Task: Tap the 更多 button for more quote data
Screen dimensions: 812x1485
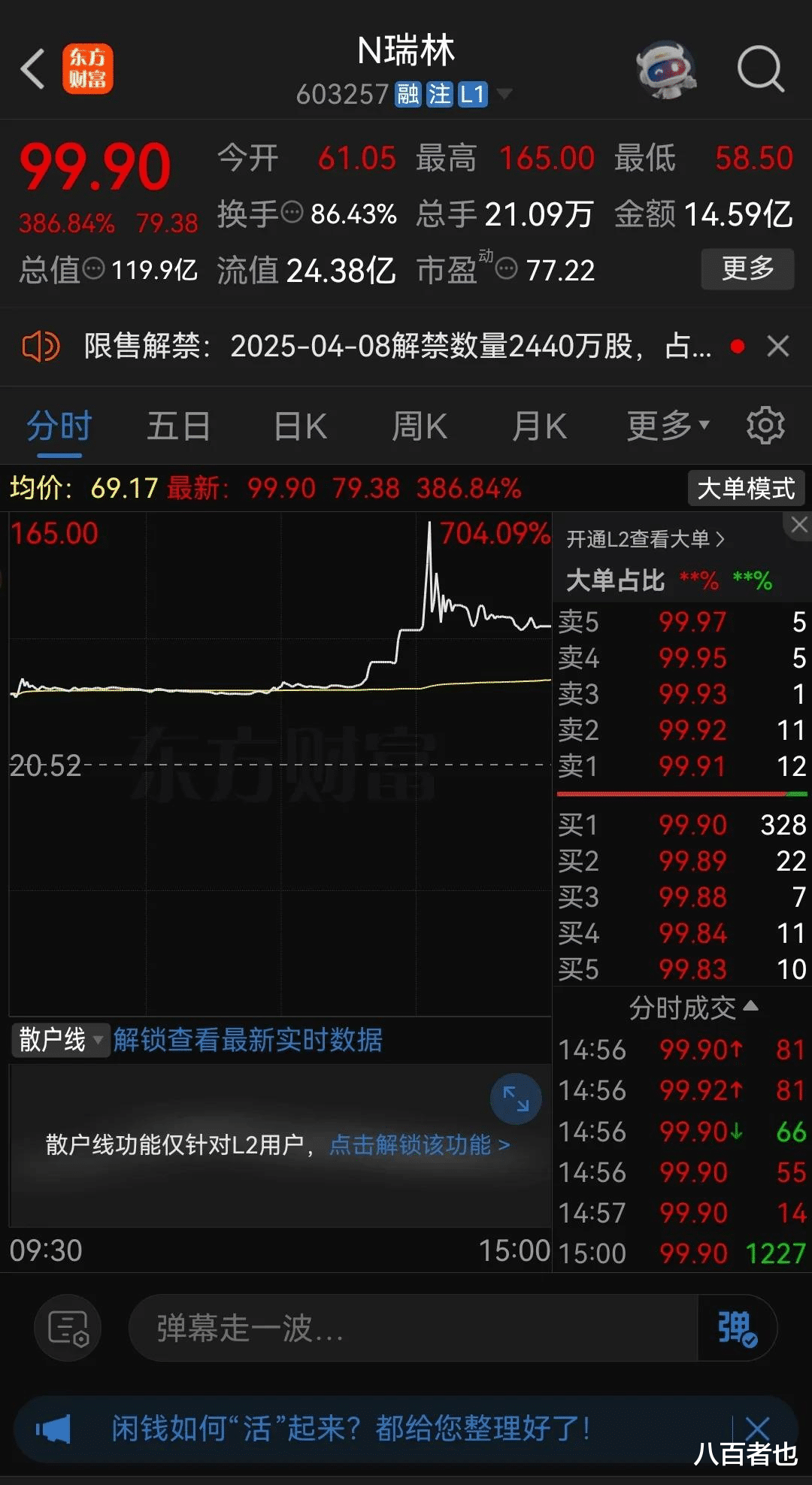Action: point(747,268)
